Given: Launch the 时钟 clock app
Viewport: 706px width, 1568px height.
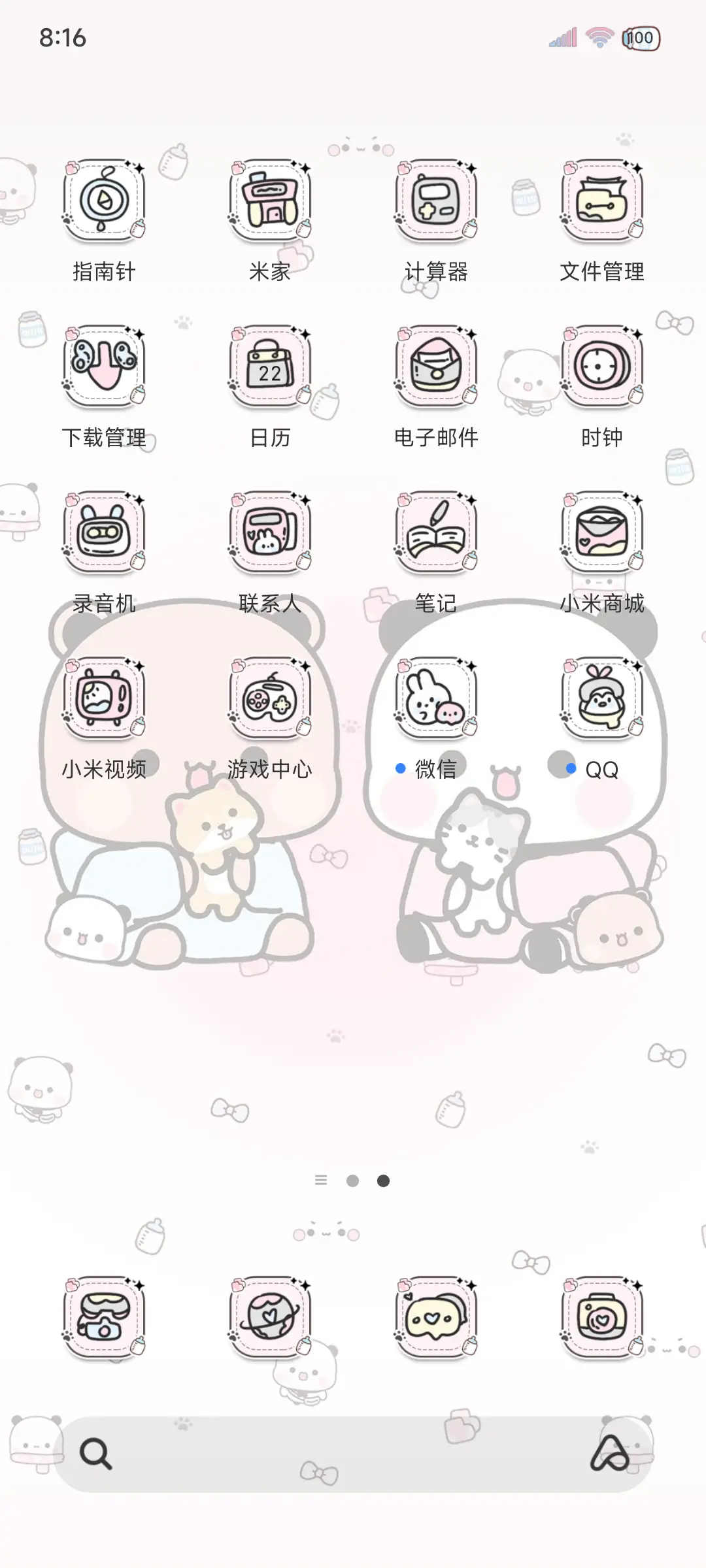Looking at the screenshot, I should point(601,366).
